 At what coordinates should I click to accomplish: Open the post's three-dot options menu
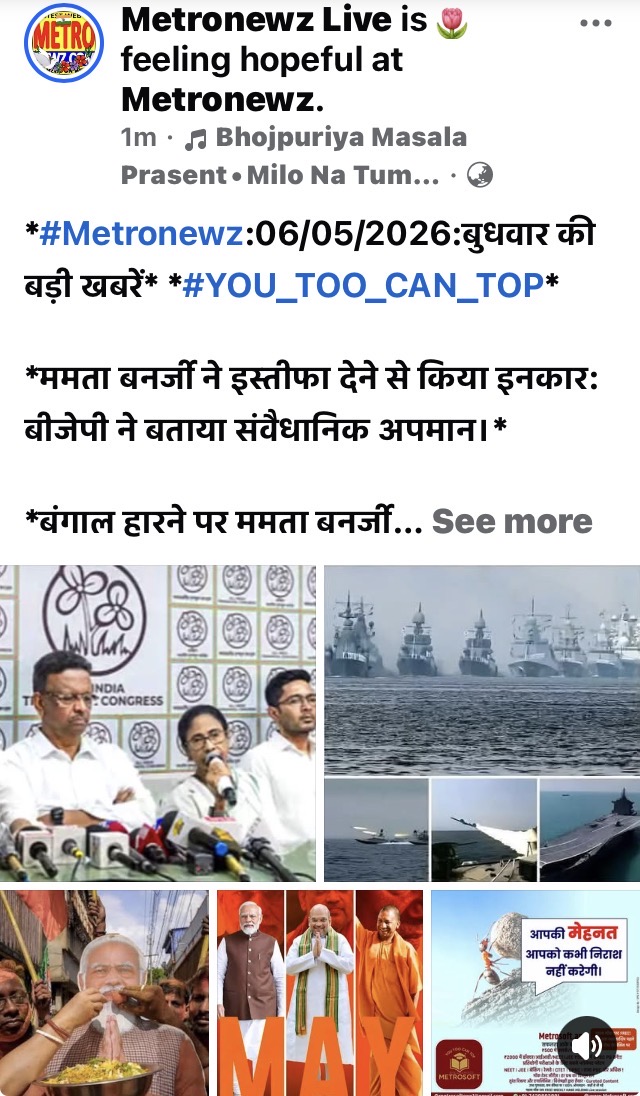click(x=595, y=22)
